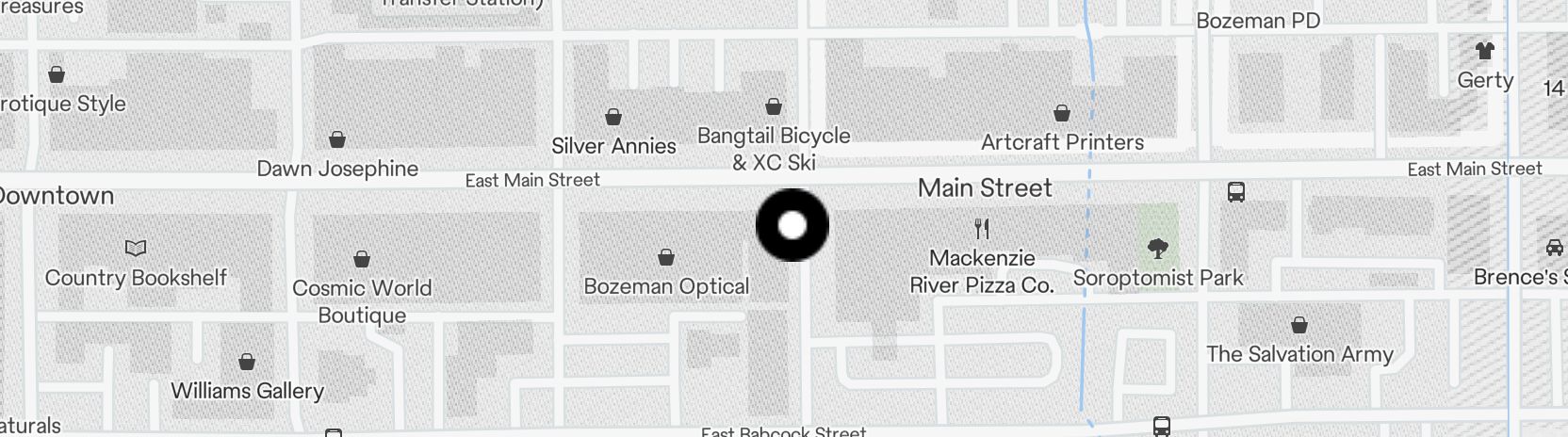
Task: Select the Williams Gallery marker
Action: (247, 362)
